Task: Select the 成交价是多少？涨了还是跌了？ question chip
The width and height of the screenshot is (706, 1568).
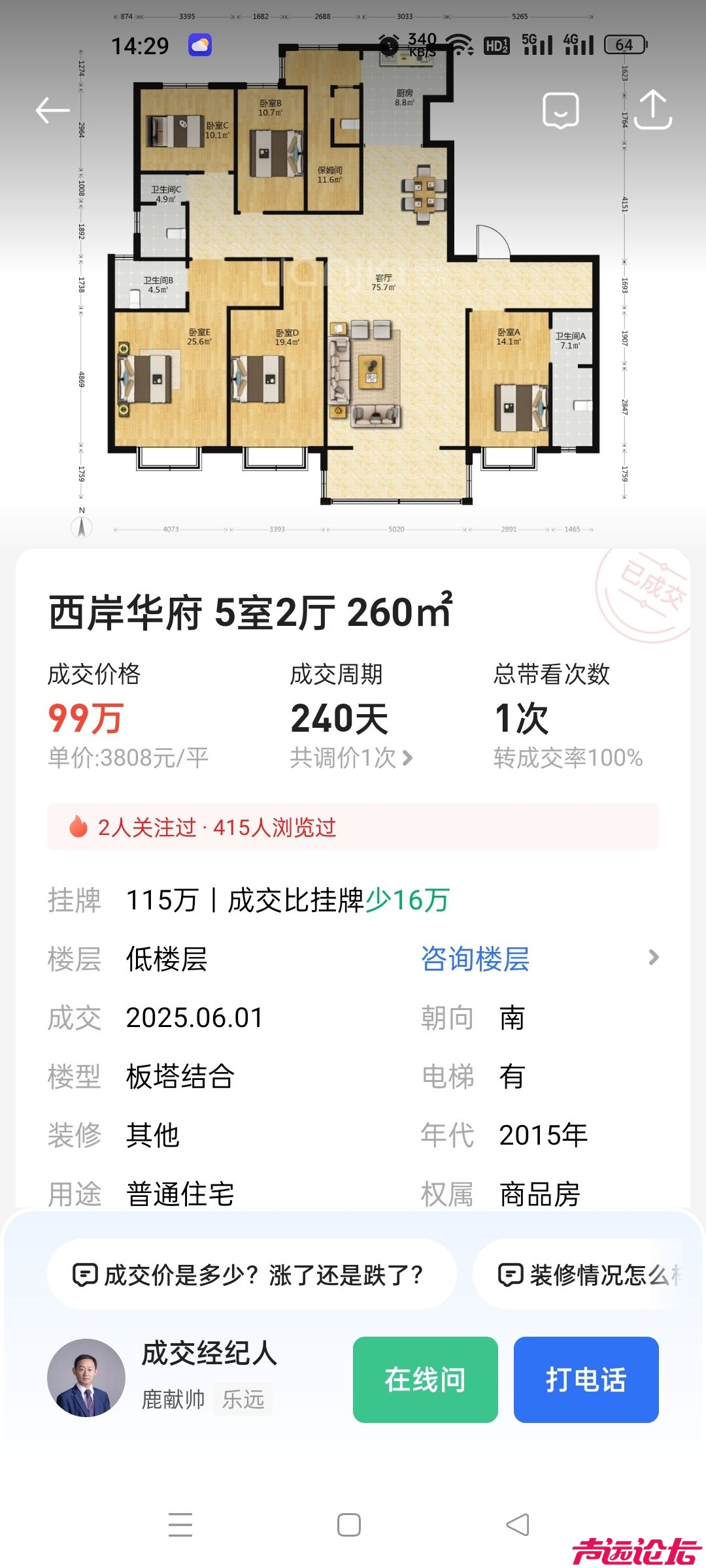Action: tap(252, 1274)
